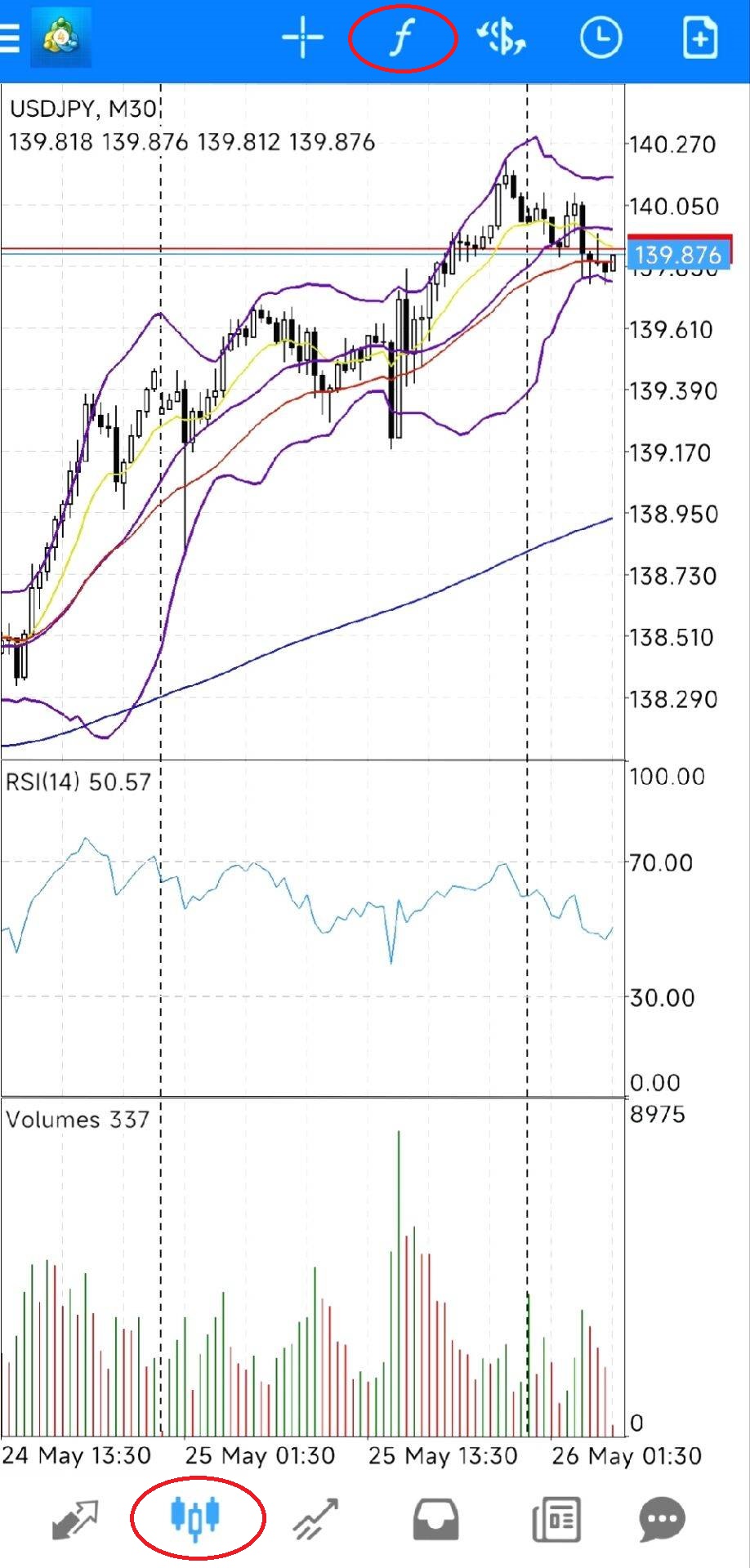Switch the currency symbol
Viewport: 750px width, 1568px height.
[501, 38]
